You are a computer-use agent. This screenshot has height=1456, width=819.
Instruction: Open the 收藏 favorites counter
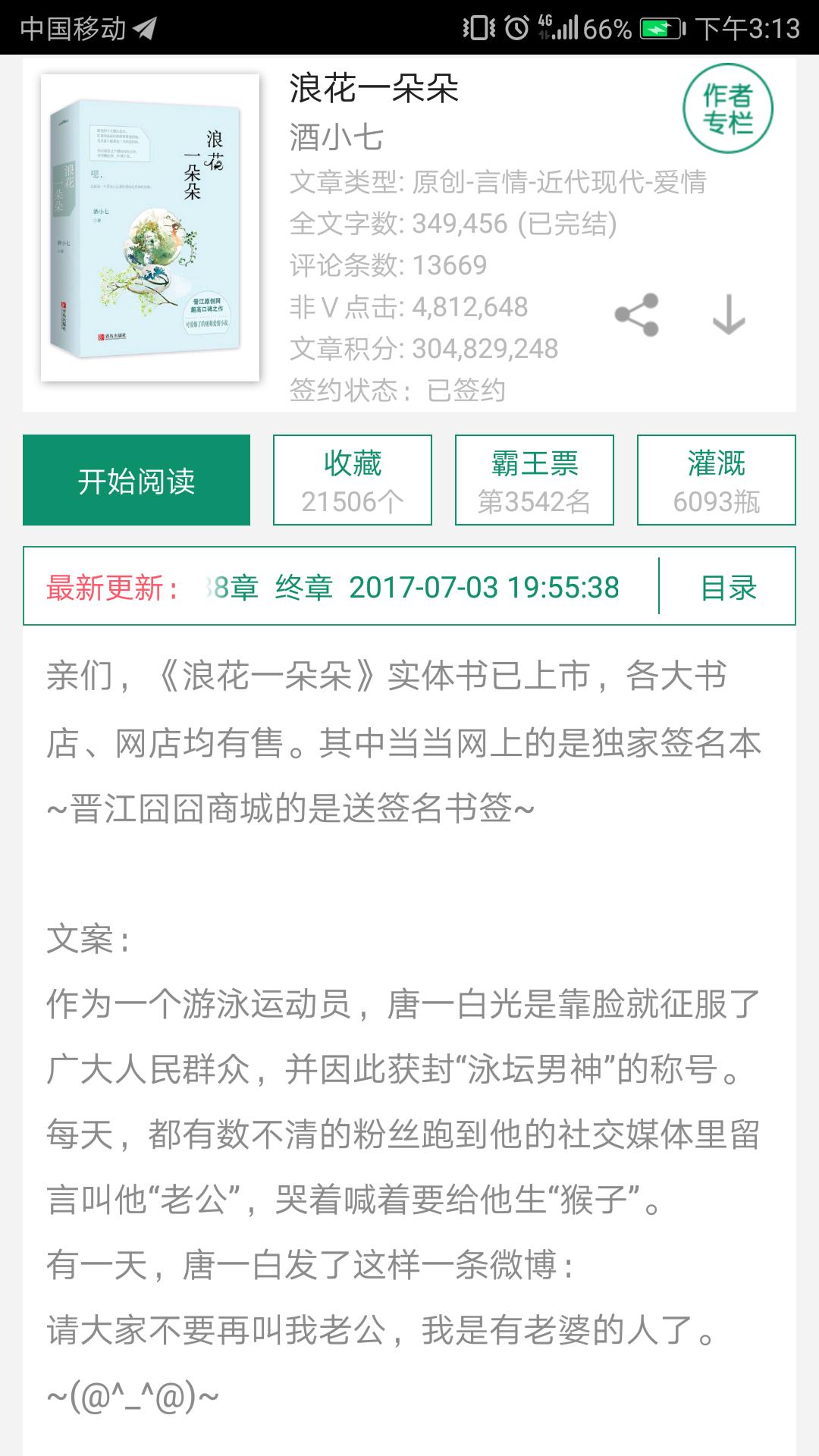353,479
